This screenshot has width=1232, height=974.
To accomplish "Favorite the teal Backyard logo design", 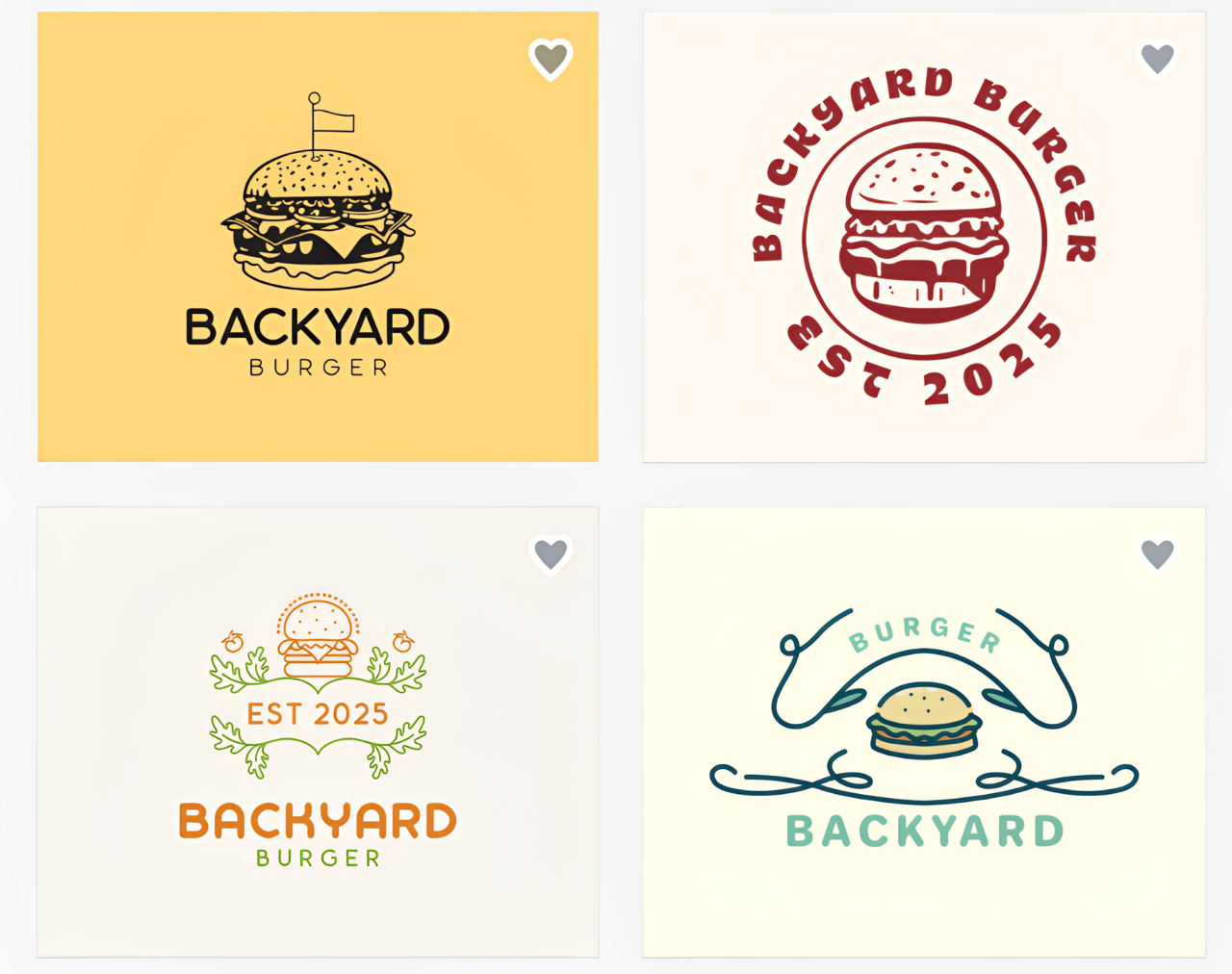I will tap(1157, 554).
